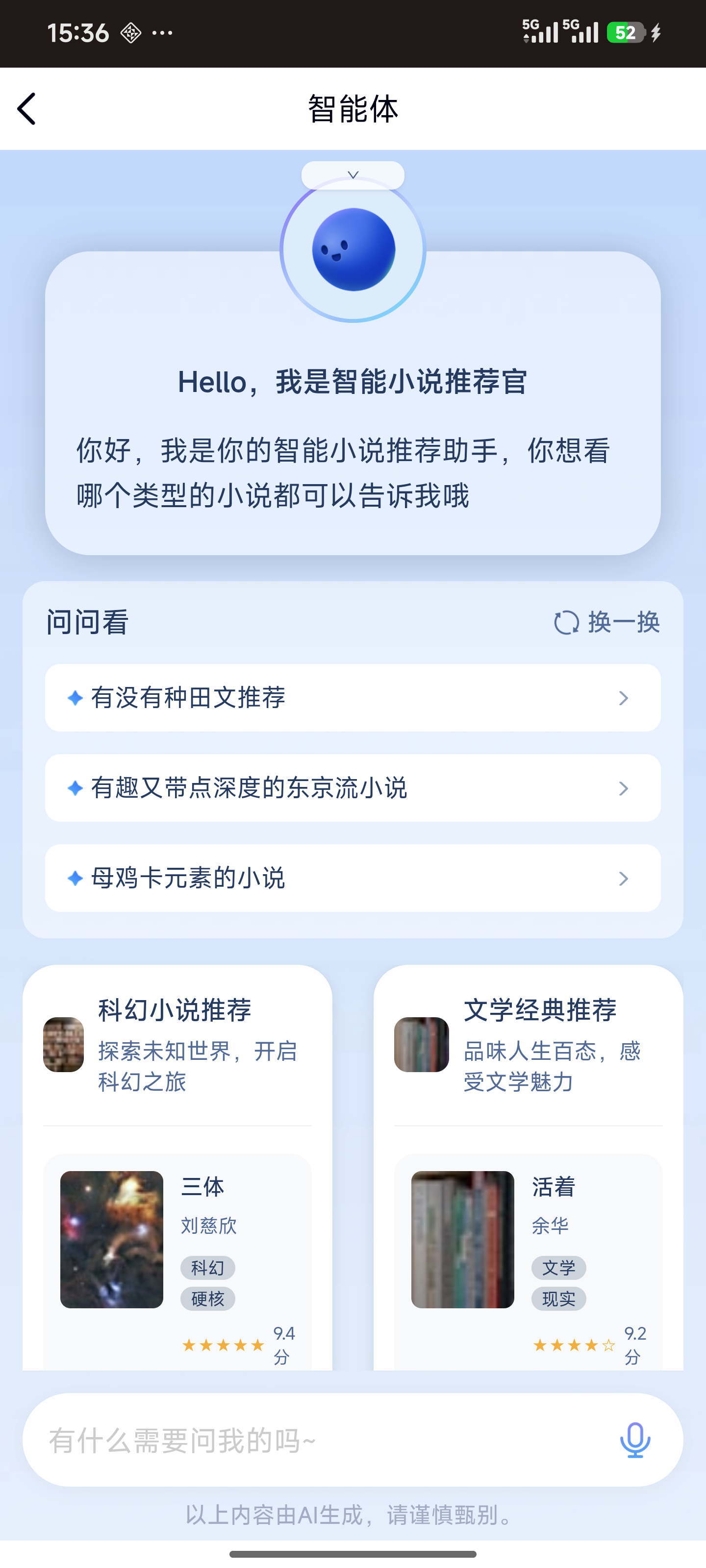The width and height of the screenshot is (706, 1568).
Task: Tap the back arrow at top left
Action: tap(25, 109)
